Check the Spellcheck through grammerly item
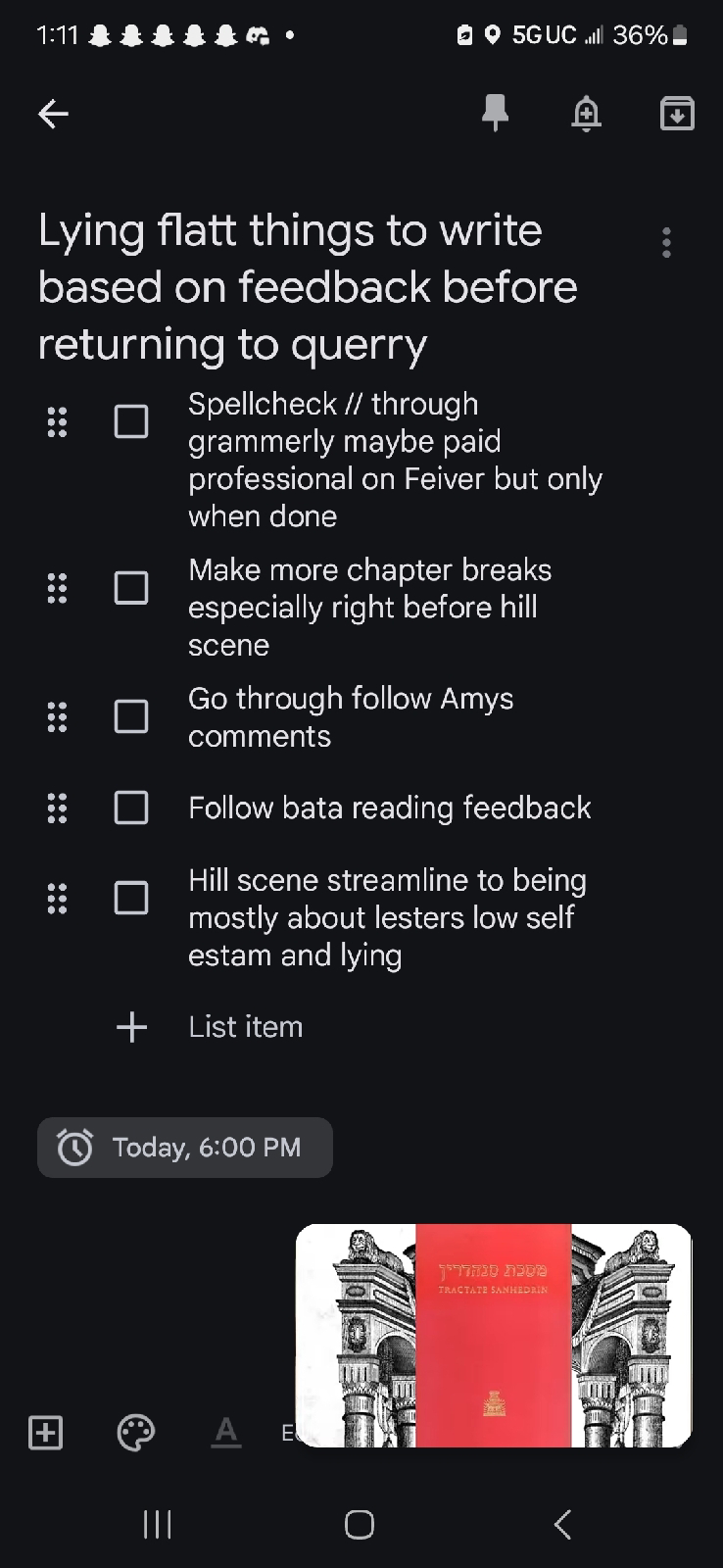Screen dimensions: 723x1568 tap(131, 421)
